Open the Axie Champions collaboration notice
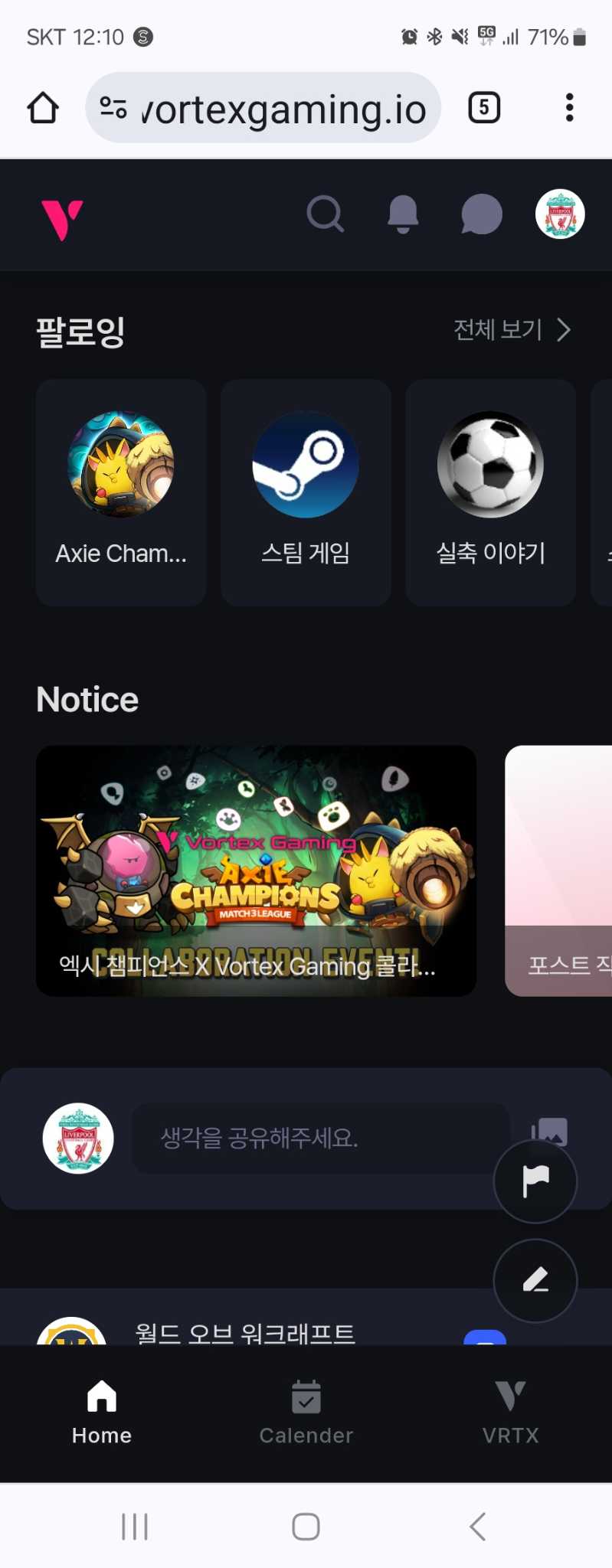Viewport: 612px width, 1568px height. click(256, 871)
